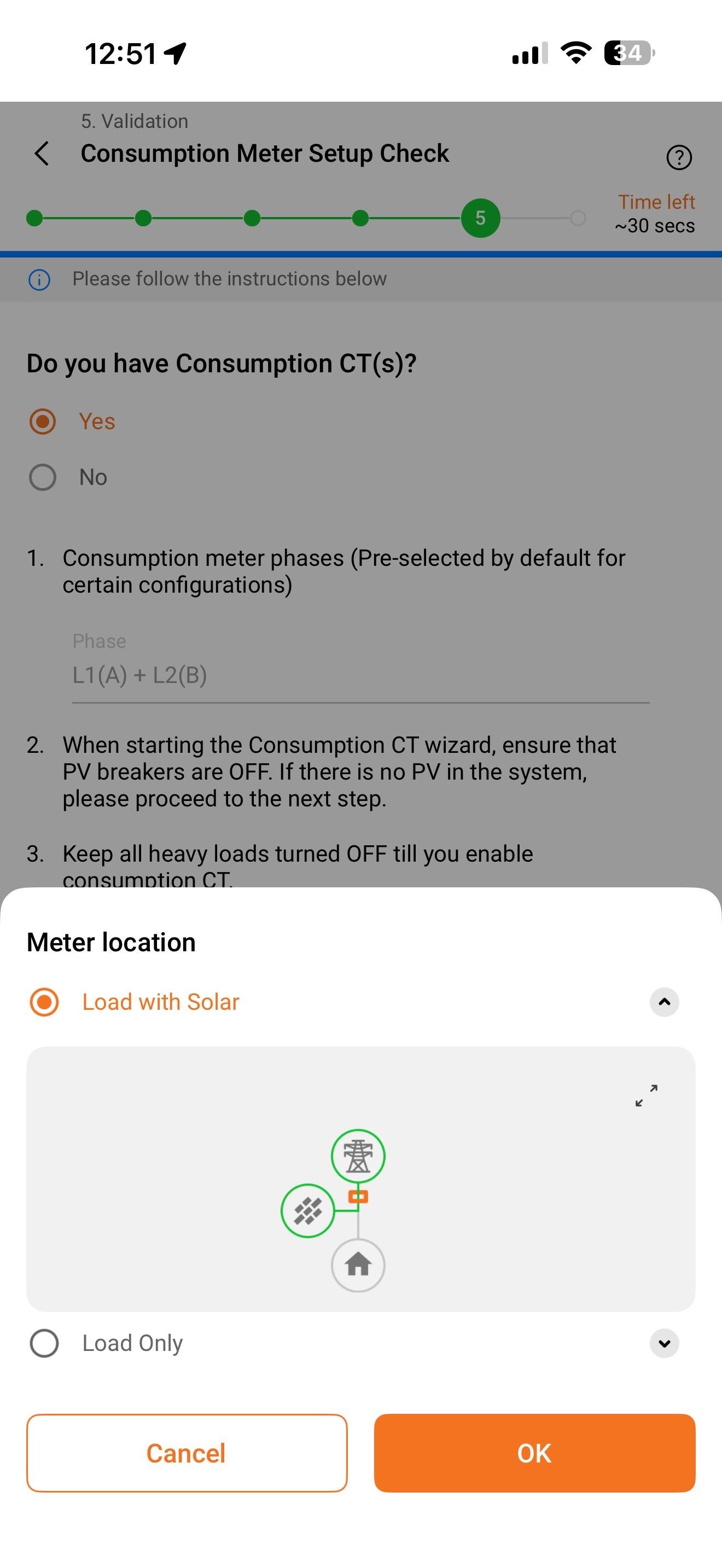Screen dimensions: 722x1568
Task: Enlarge the meter location diagram
Action: (x=646, y=1095)
